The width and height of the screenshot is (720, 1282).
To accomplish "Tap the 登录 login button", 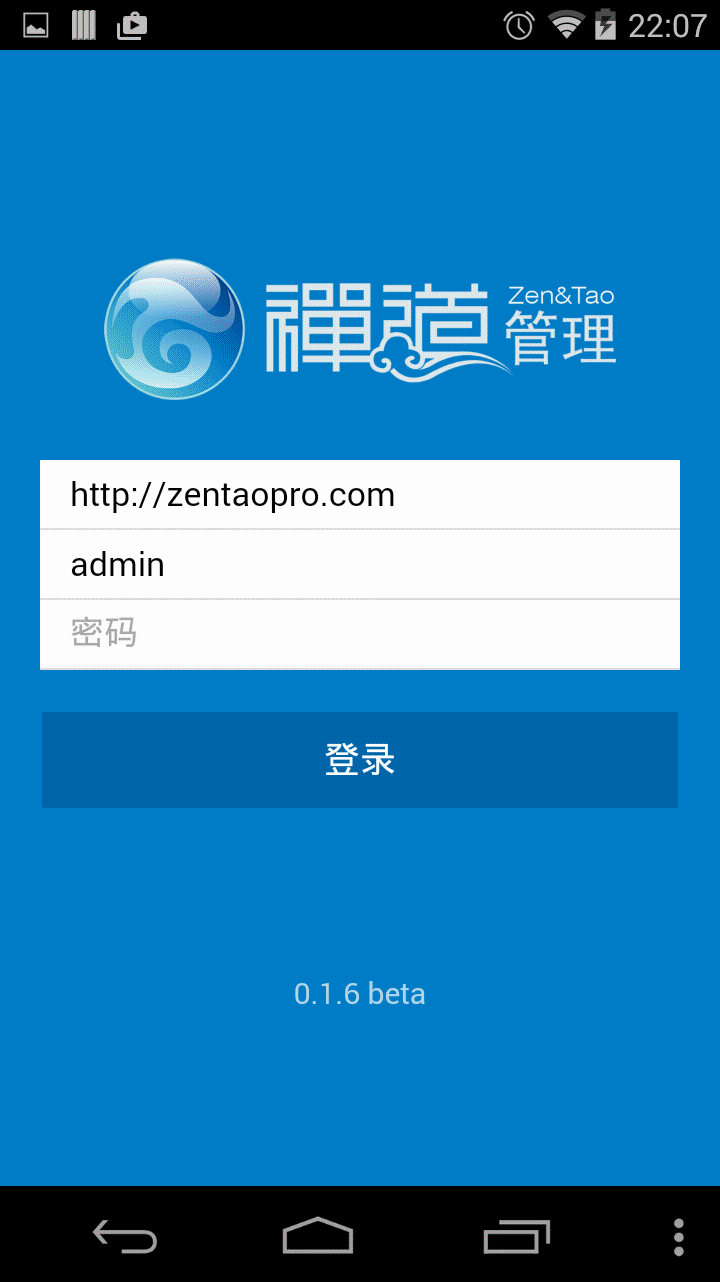I will pyautogui.click(x=360, y=760).
